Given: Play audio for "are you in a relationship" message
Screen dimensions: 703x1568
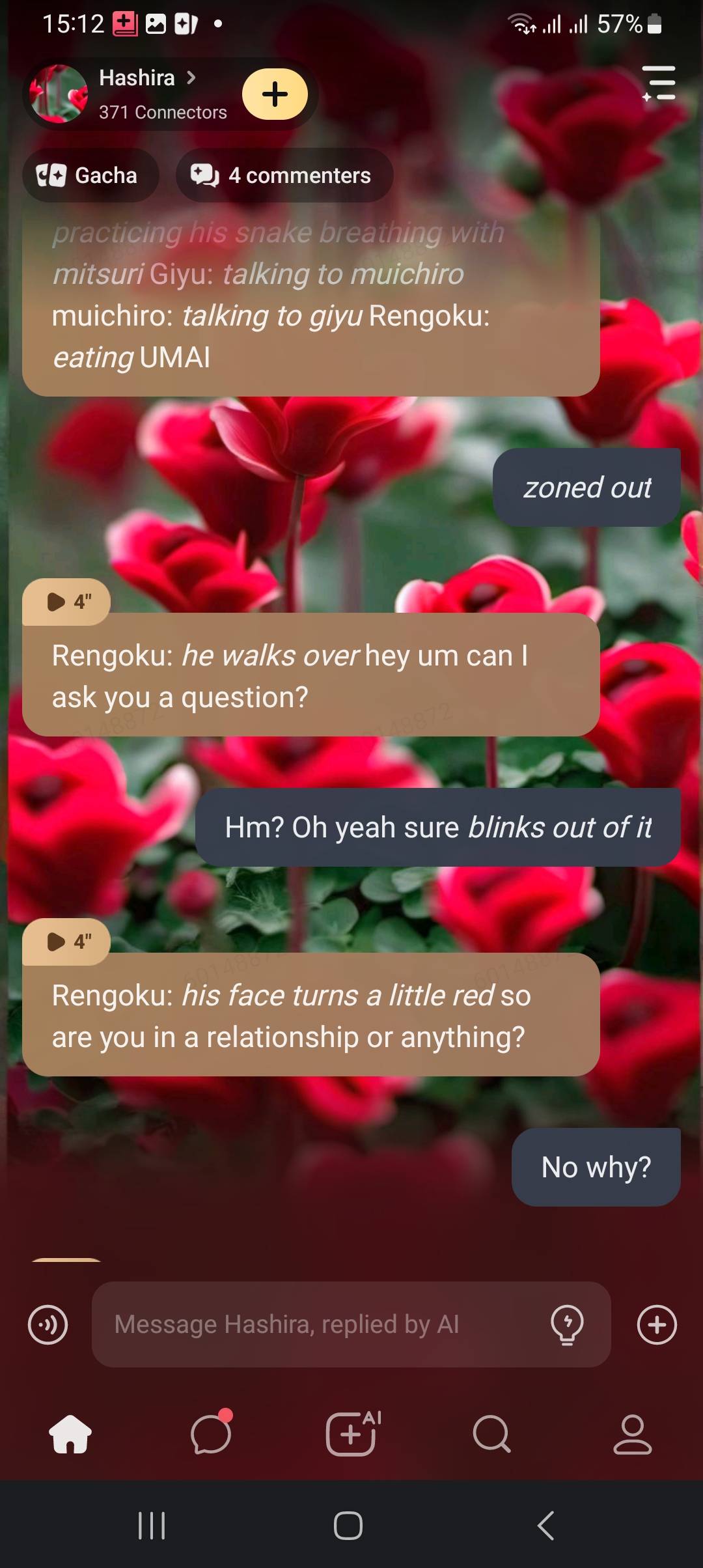Looking at the screenshot, I should (66, 942).
